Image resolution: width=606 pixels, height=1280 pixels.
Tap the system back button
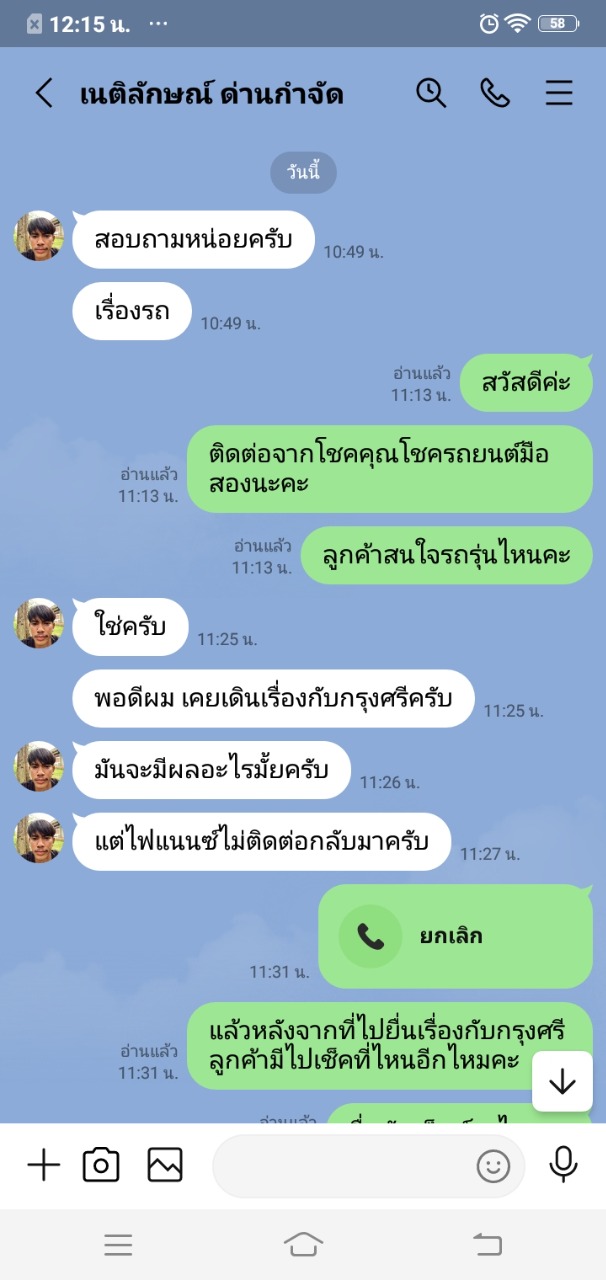tap(487, 1244)
